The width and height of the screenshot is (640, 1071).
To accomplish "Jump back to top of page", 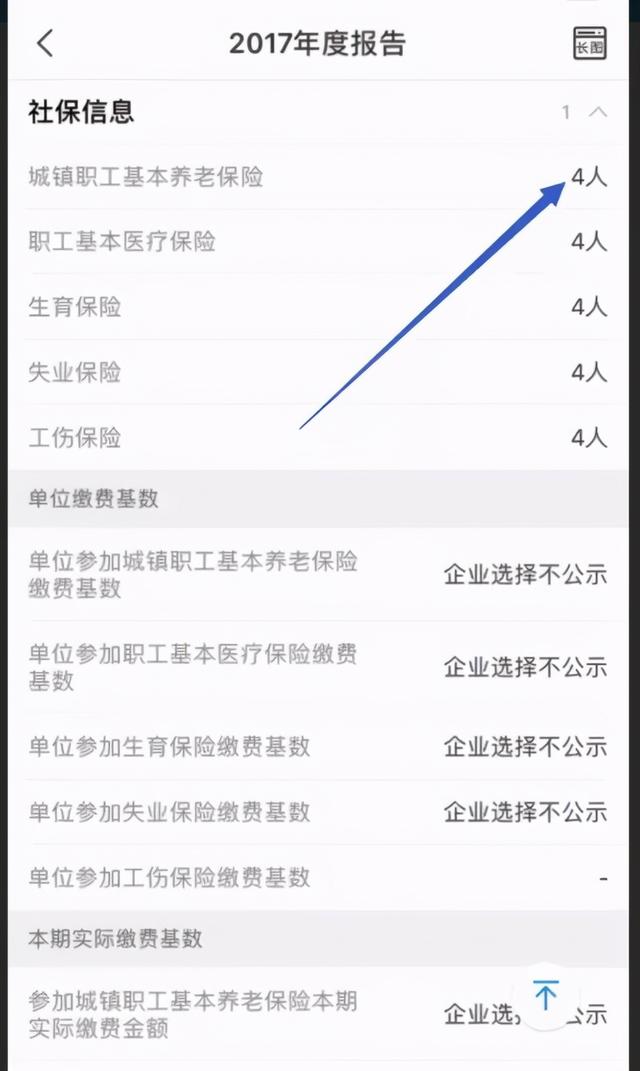I will click(546, 996).
